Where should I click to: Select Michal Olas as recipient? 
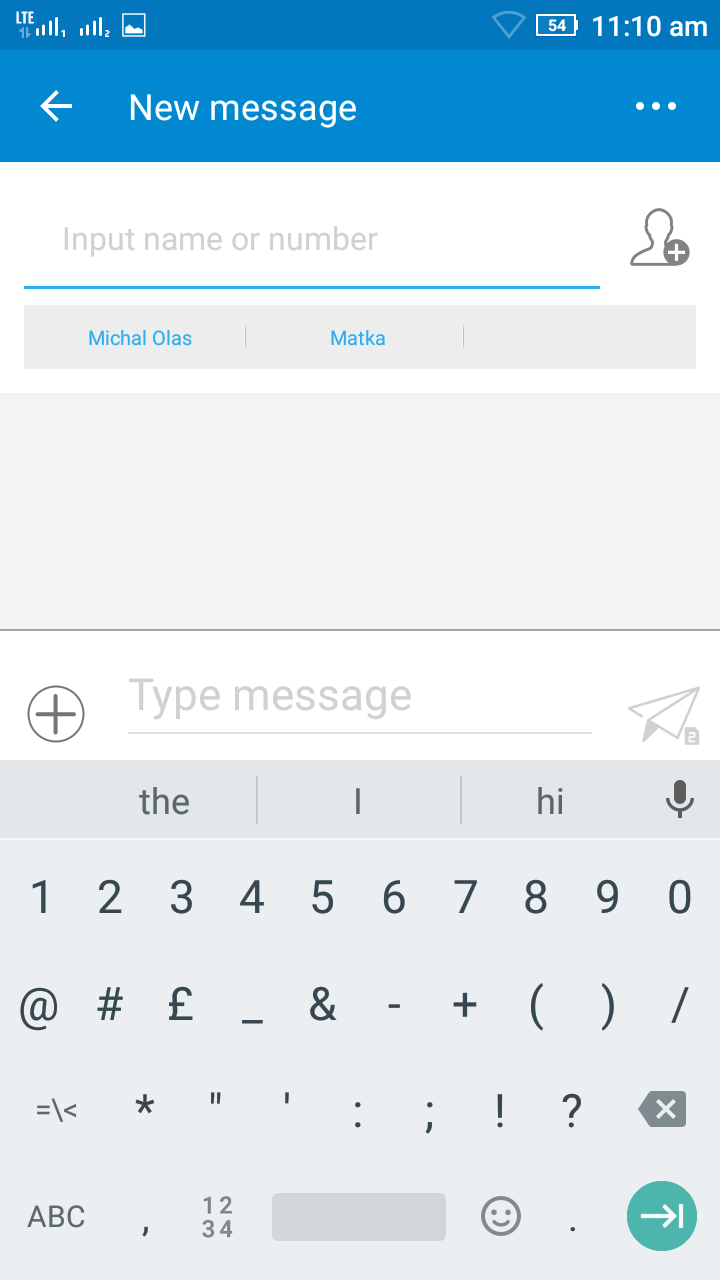[140, 338]
